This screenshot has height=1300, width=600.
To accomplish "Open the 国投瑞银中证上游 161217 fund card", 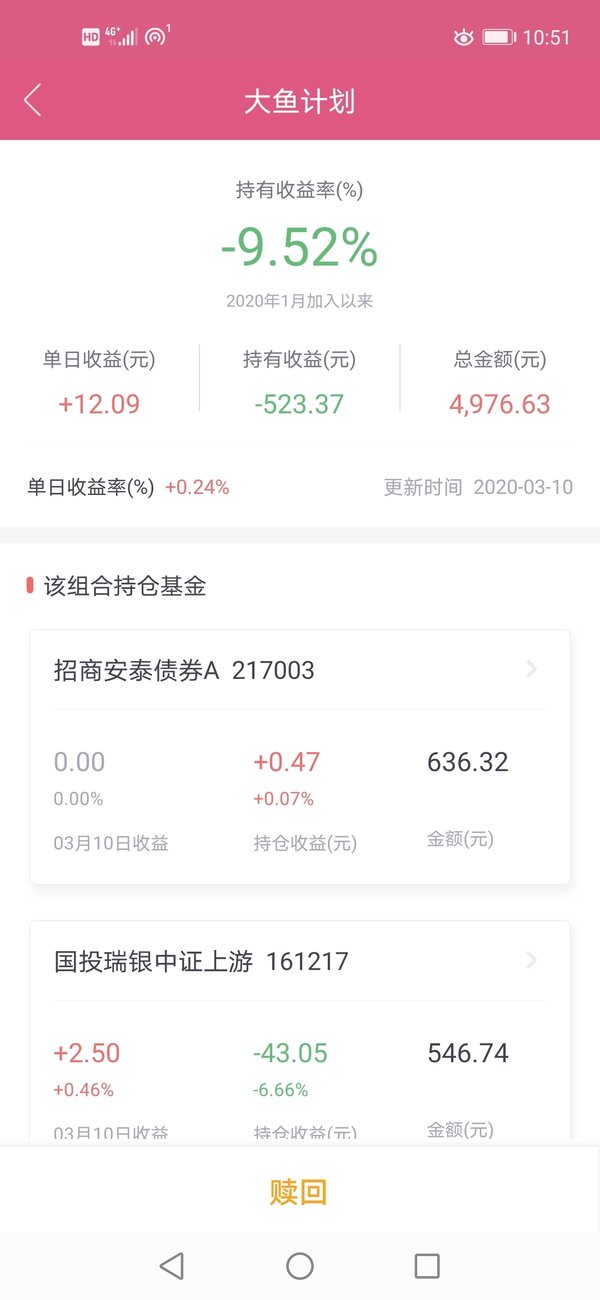I will pyautogui.click(x=300, y=1031).
